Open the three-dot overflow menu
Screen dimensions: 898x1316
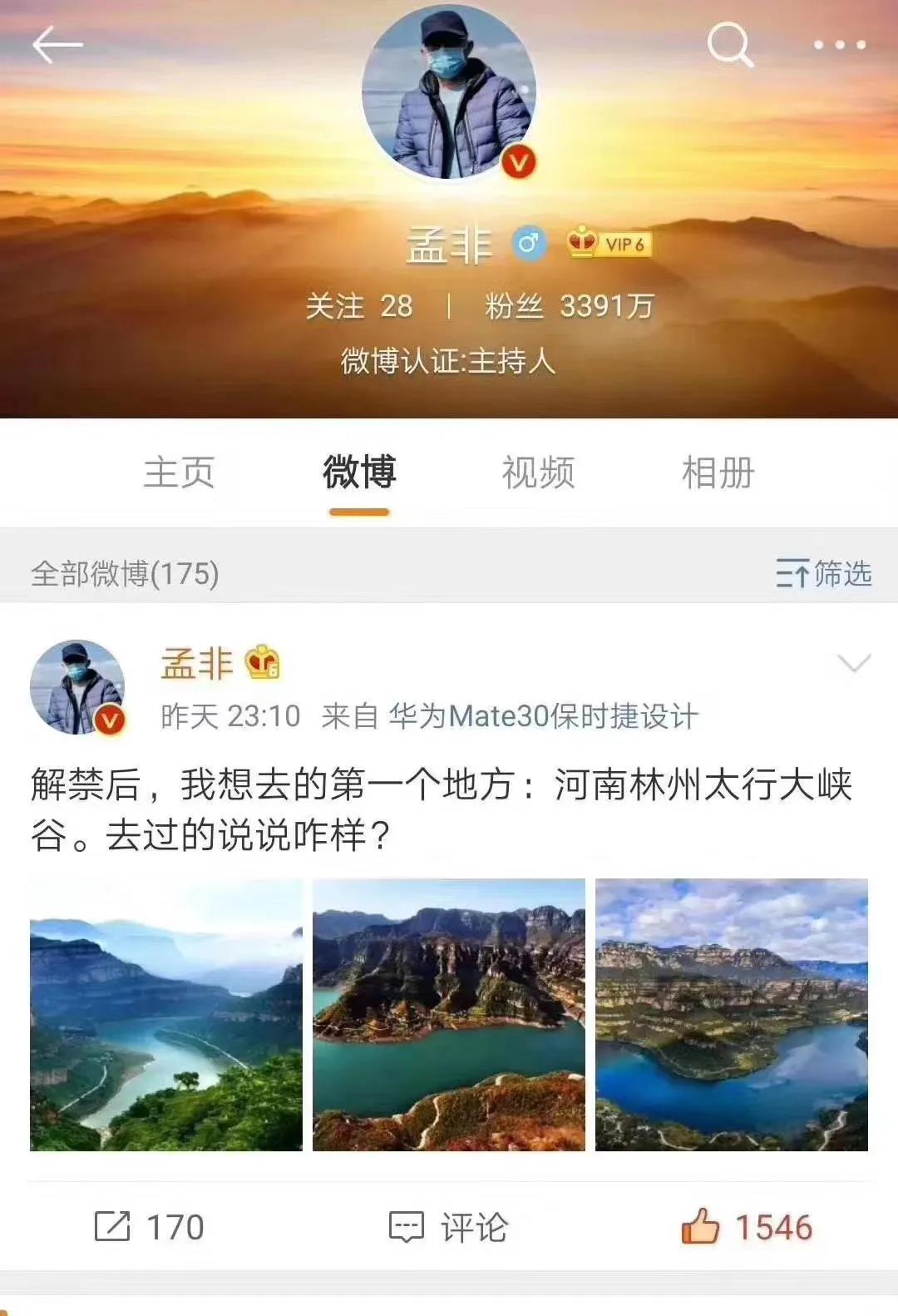(x=840, y=45)
